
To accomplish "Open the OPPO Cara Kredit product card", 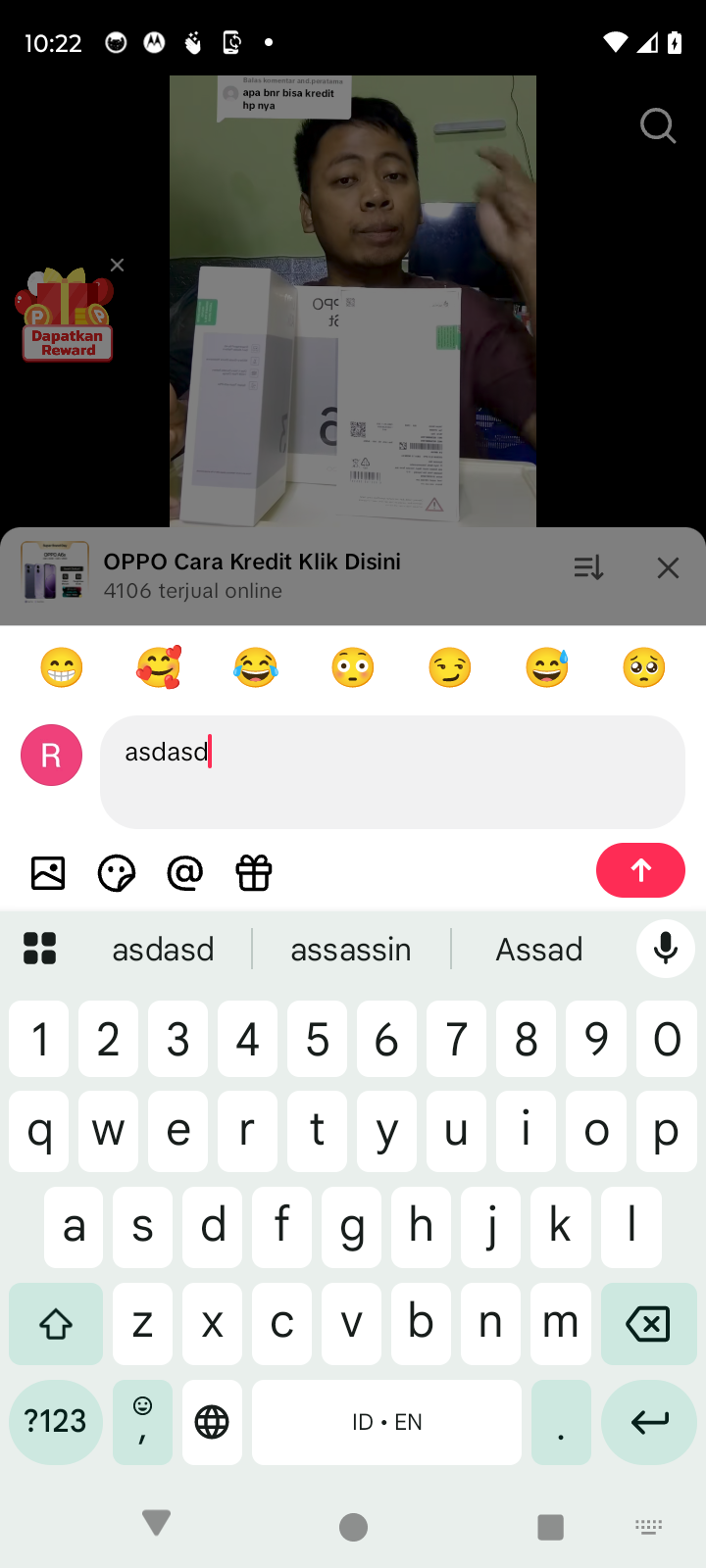I will point(252,574).
